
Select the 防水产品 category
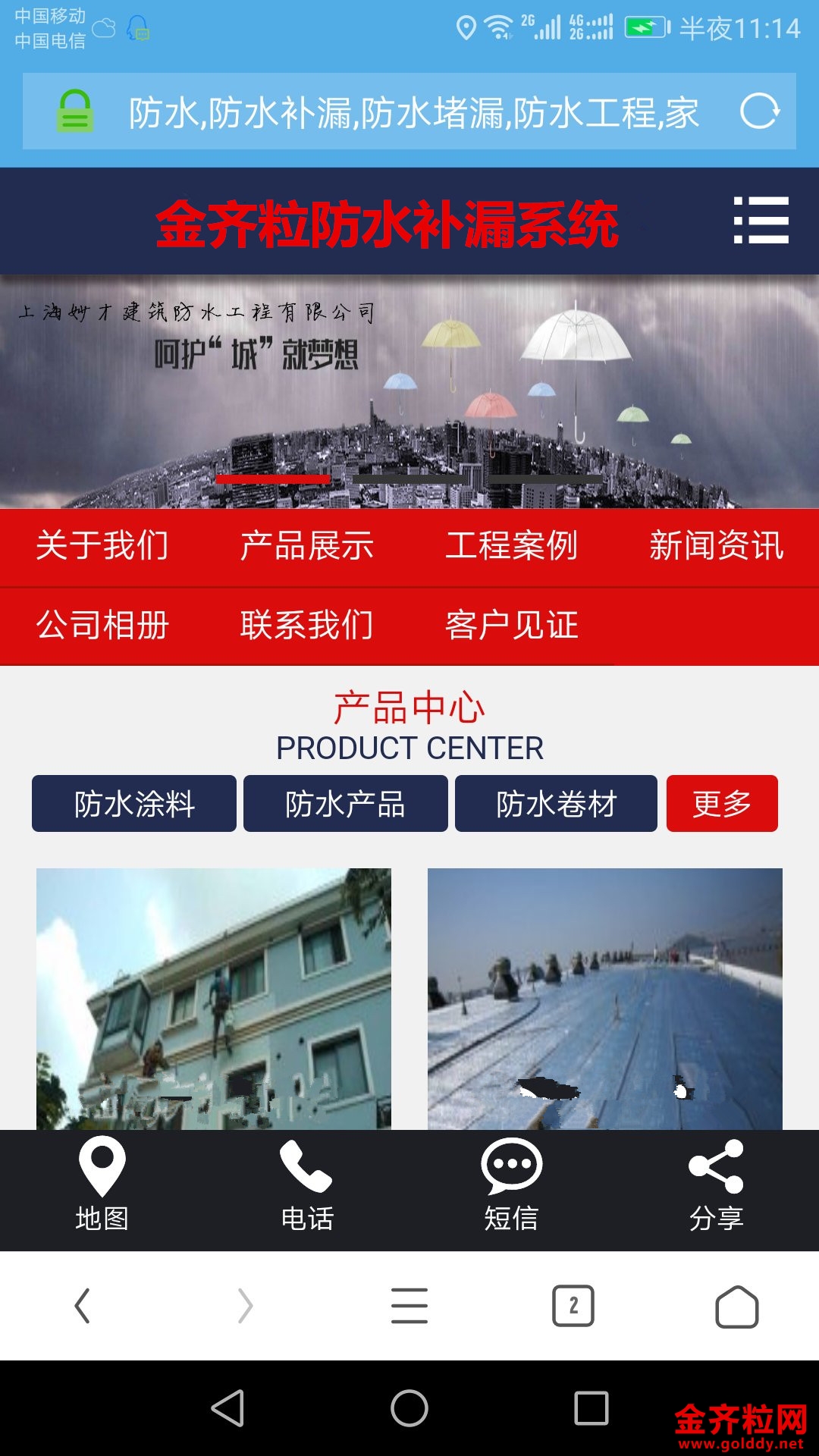(x=346, y=804)
